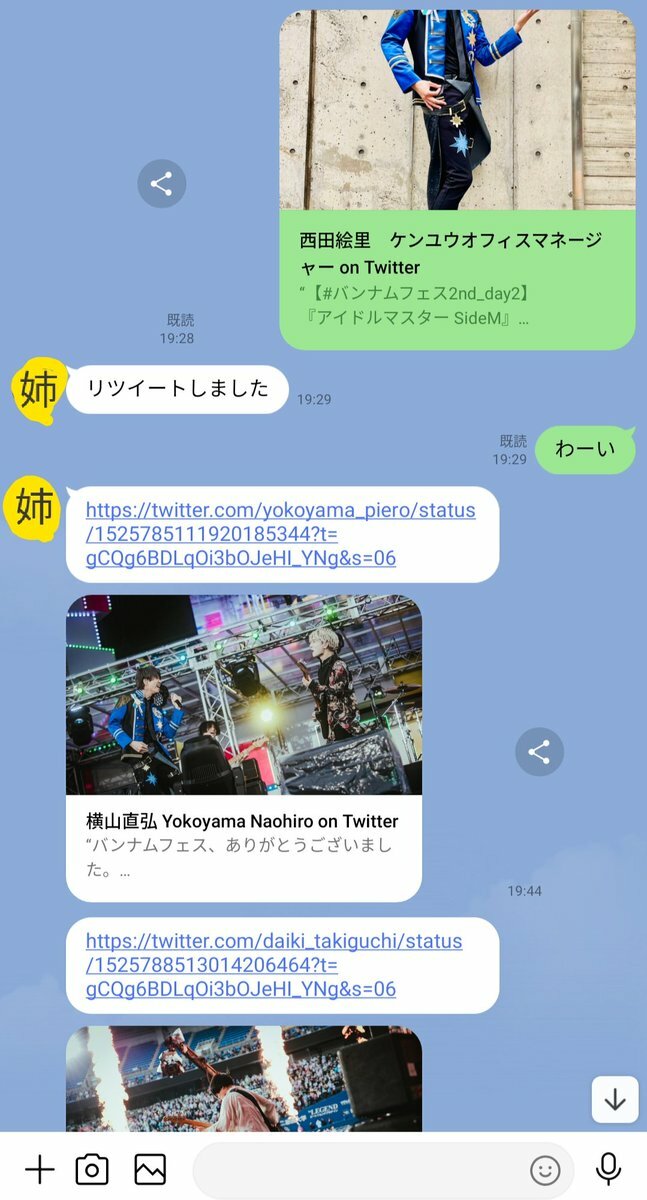
Task: Open the daiki_takiguchi concert photo preview
Action: pos(243,1078)
